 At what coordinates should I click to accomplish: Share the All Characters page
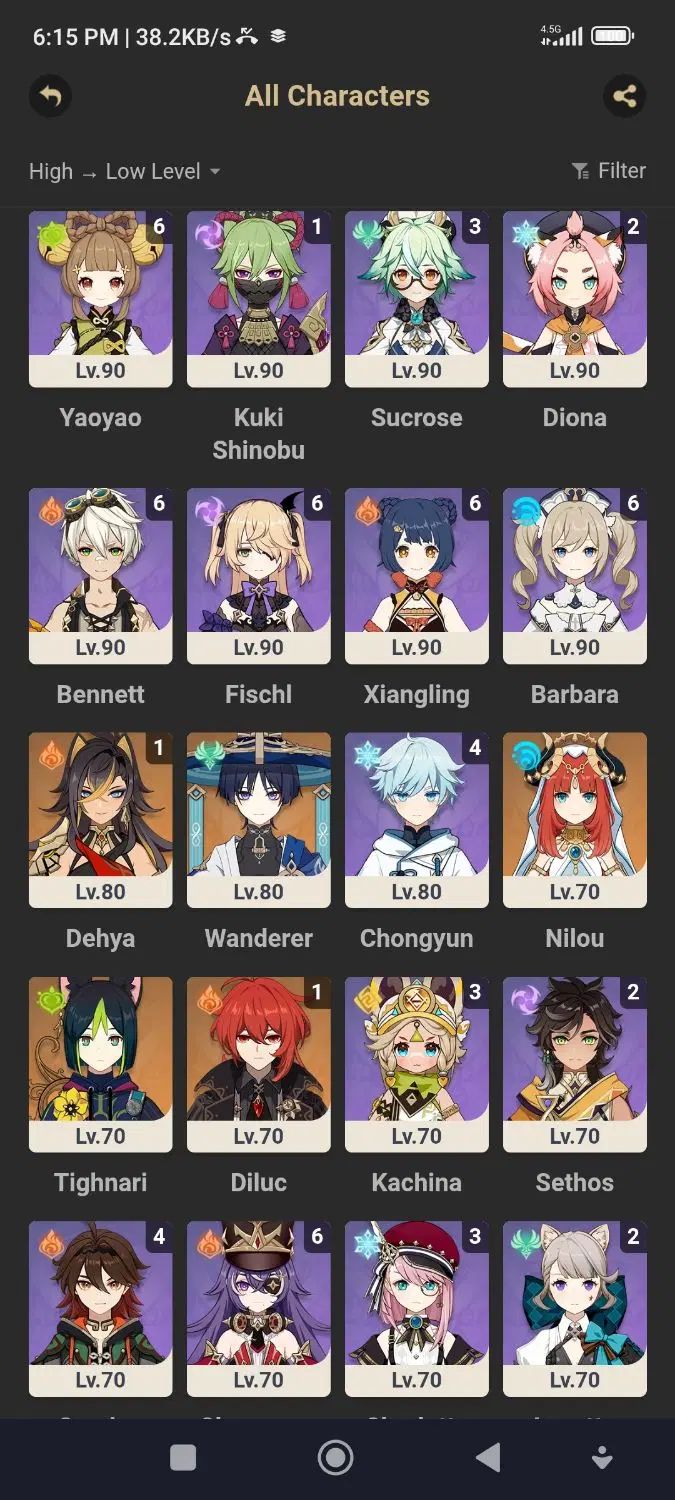[624, 97]
